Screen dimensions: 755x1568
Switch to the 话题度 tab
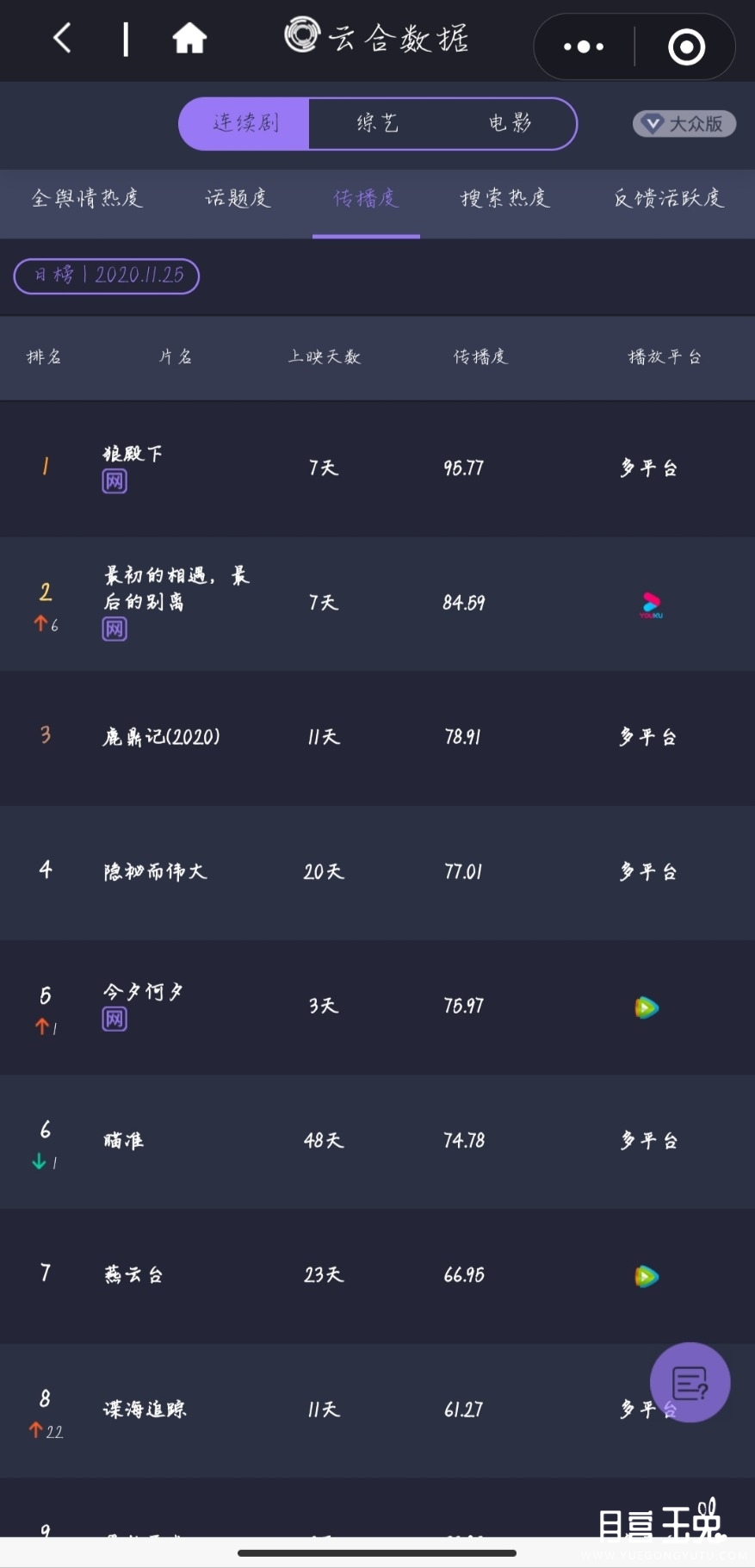click(x=238, y=199)
